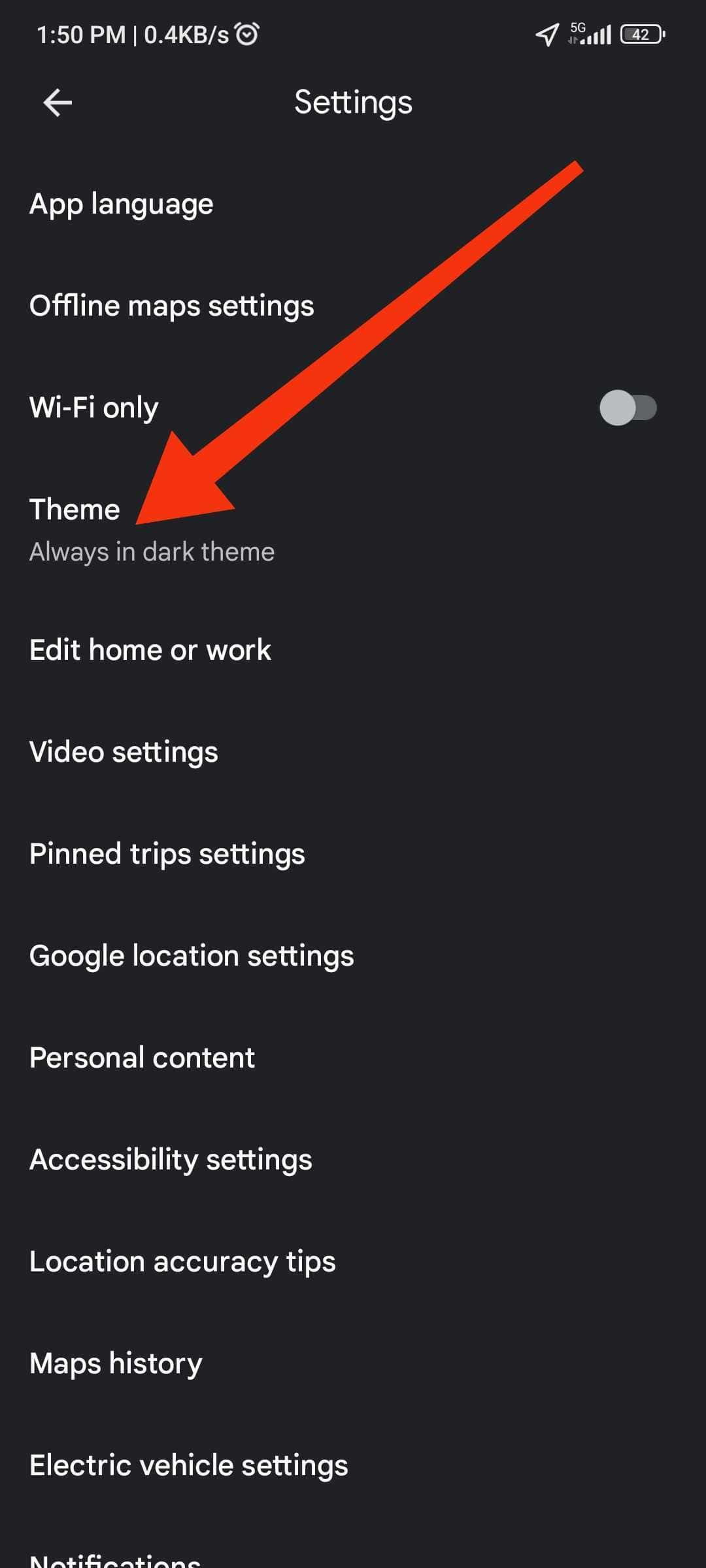Enable the Wi-Fi only toggle

(626, 406)
